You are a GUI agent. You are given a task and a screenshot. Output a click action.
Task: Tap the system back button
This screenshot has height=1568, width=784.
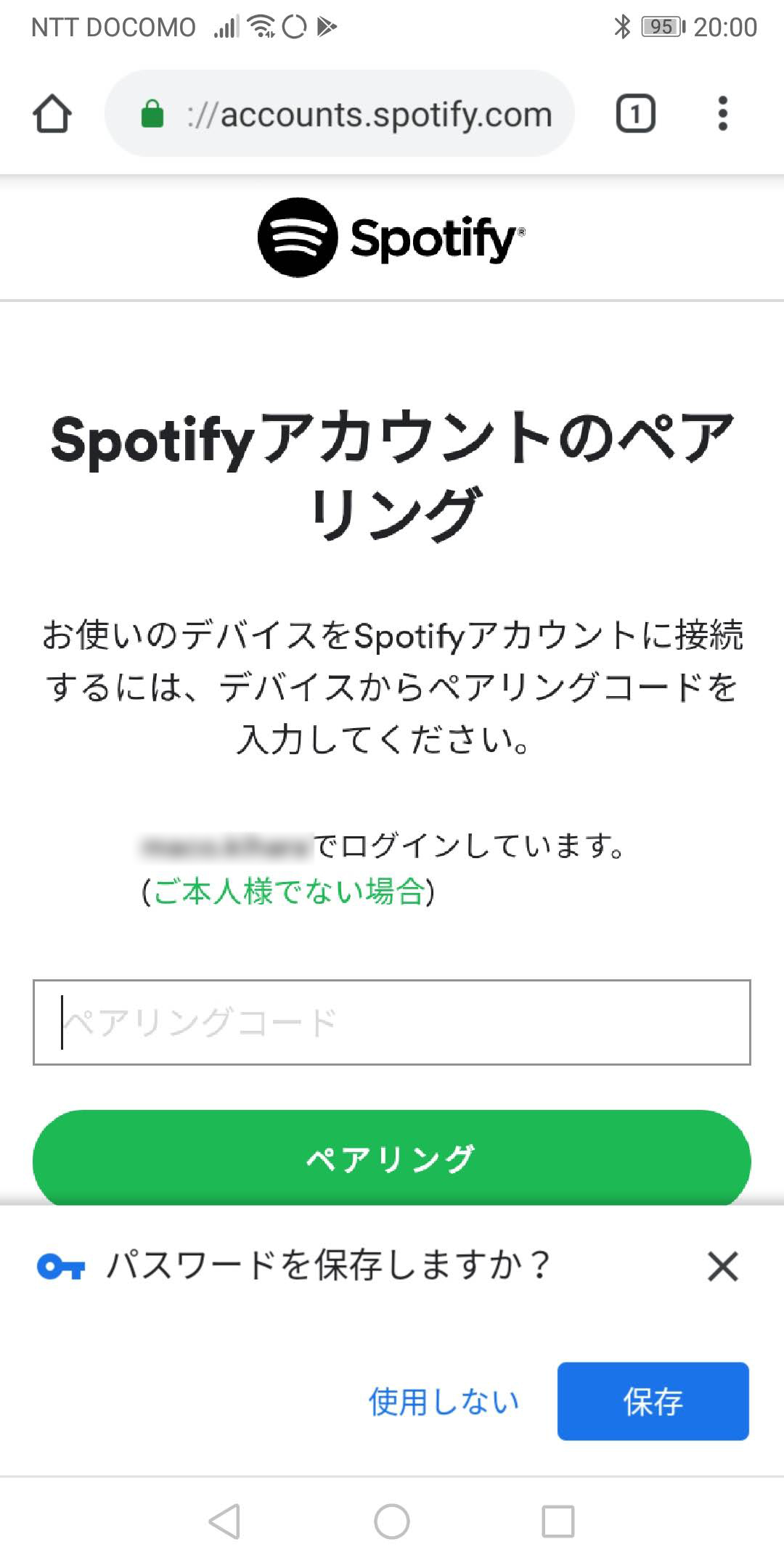(x=225, y=1521)
